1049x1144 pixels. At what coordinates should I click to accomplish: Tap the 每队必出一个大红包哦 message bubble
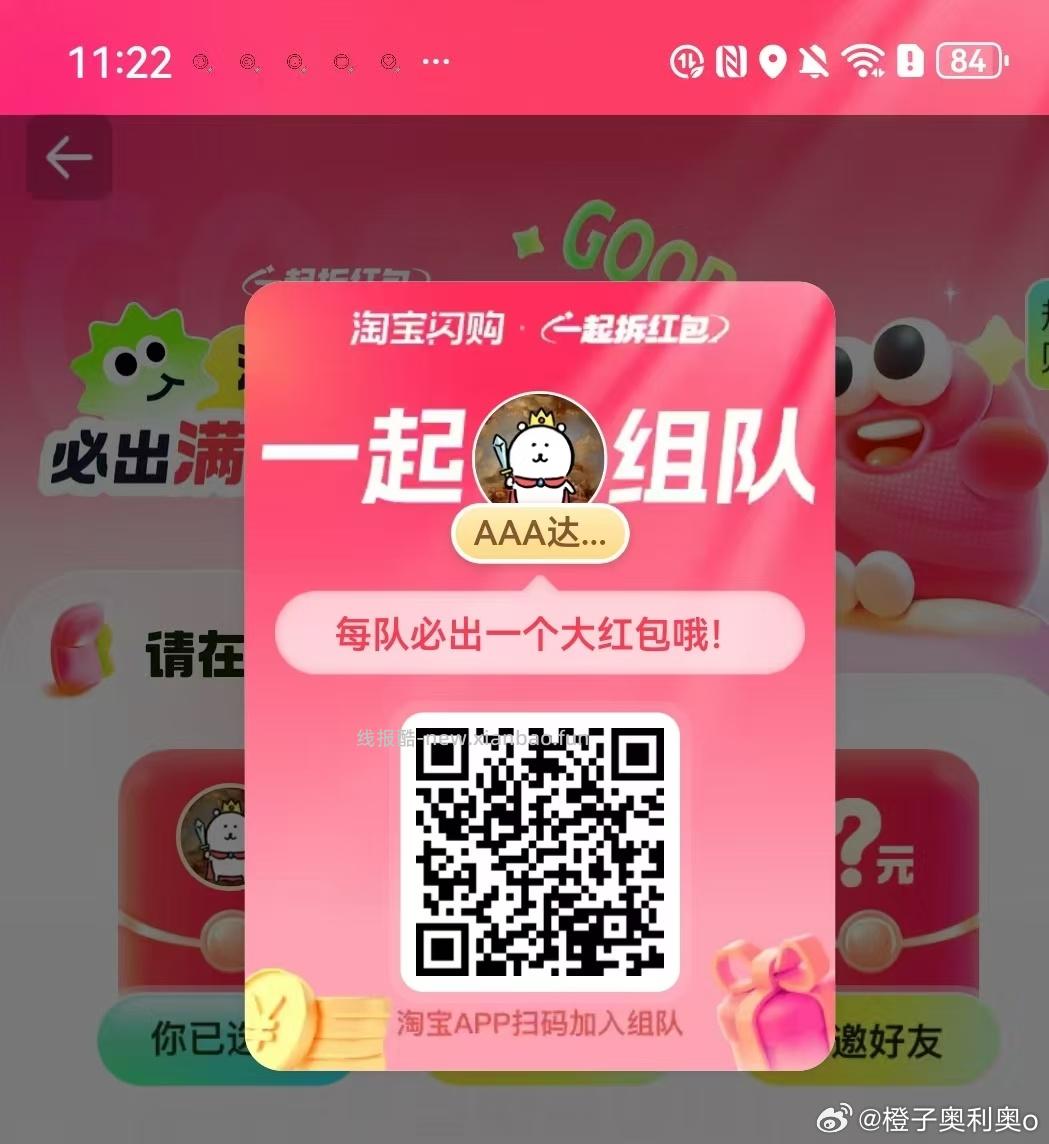[538, 632]
